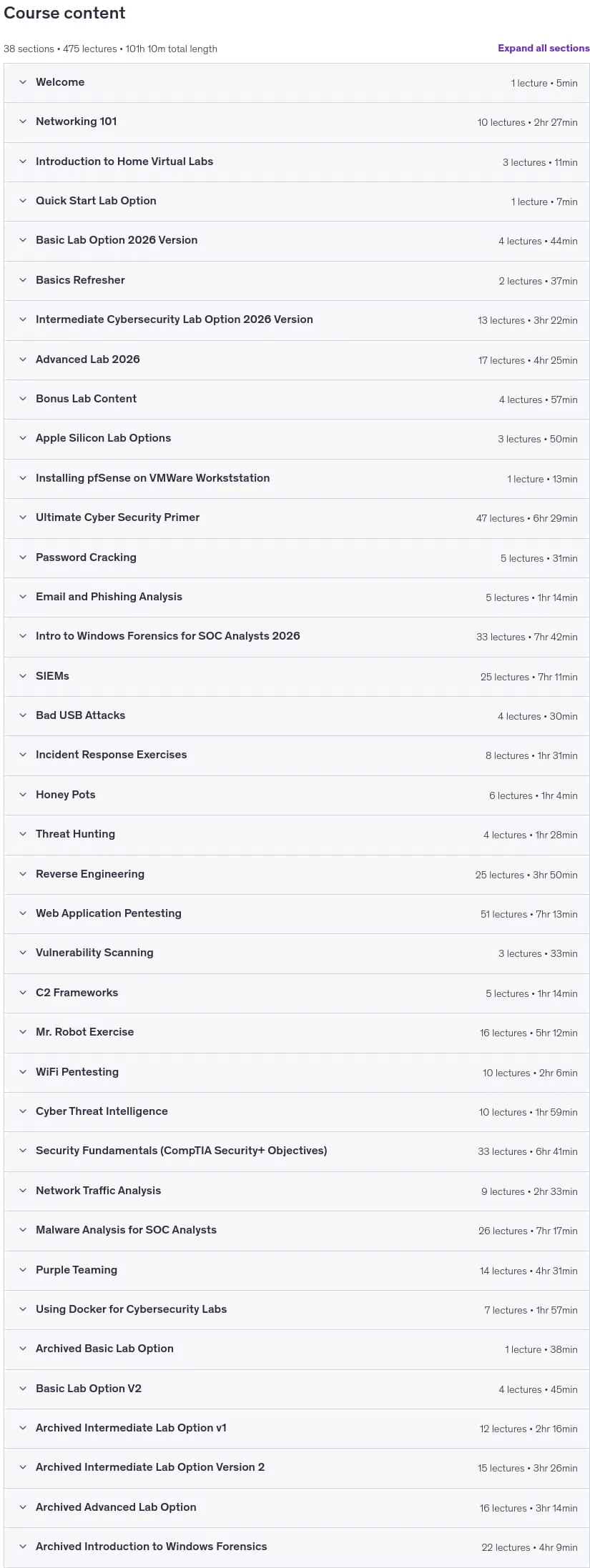The height and width of the screenshot is (1568, 590).
Task: Expand Apple Silicon Lab Options
Action: click(x=297, y=439)
